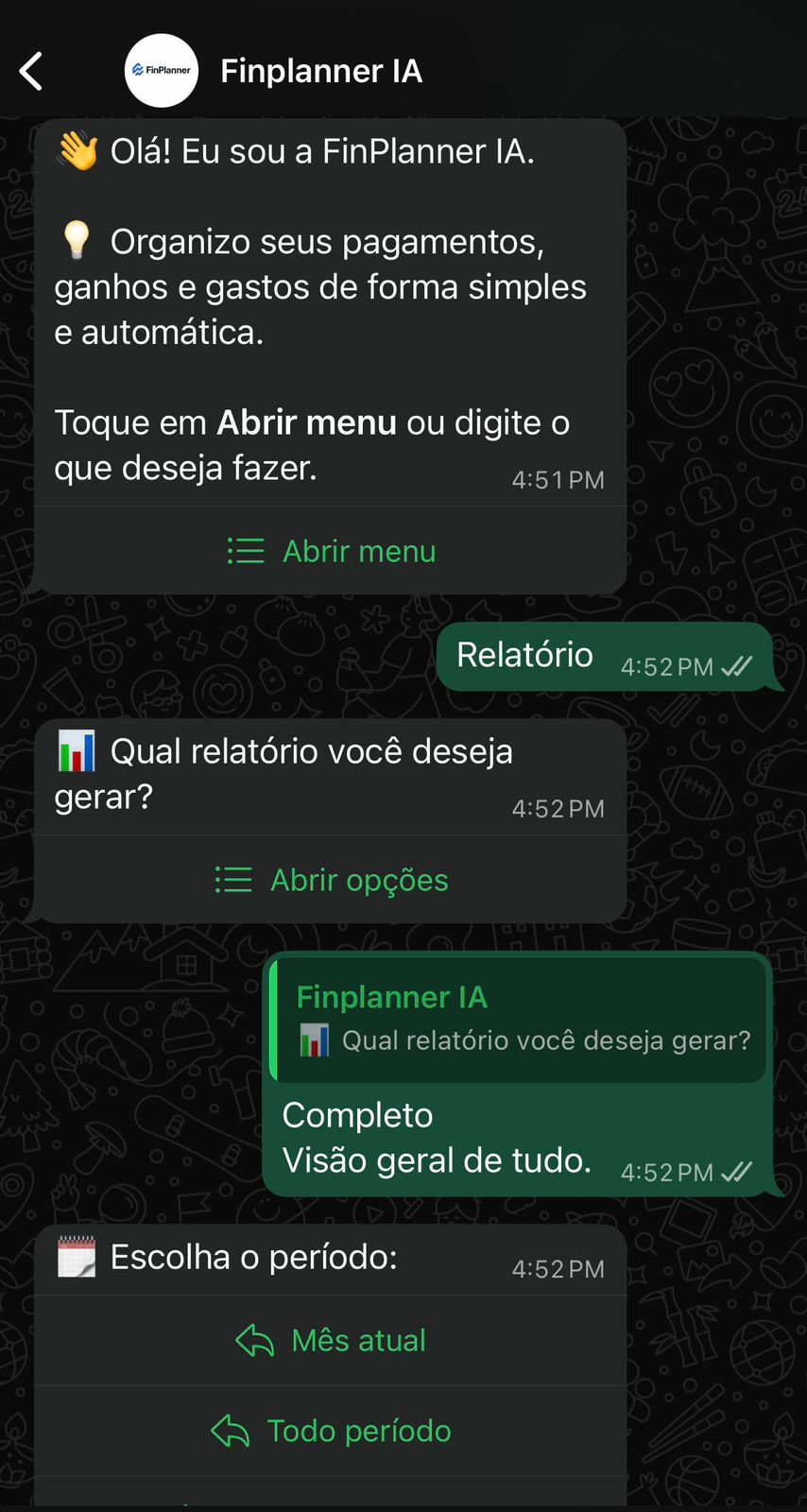Tap the quoted Finplanner IA reply preview
807x1512 pixels.
coord(518,1021)
